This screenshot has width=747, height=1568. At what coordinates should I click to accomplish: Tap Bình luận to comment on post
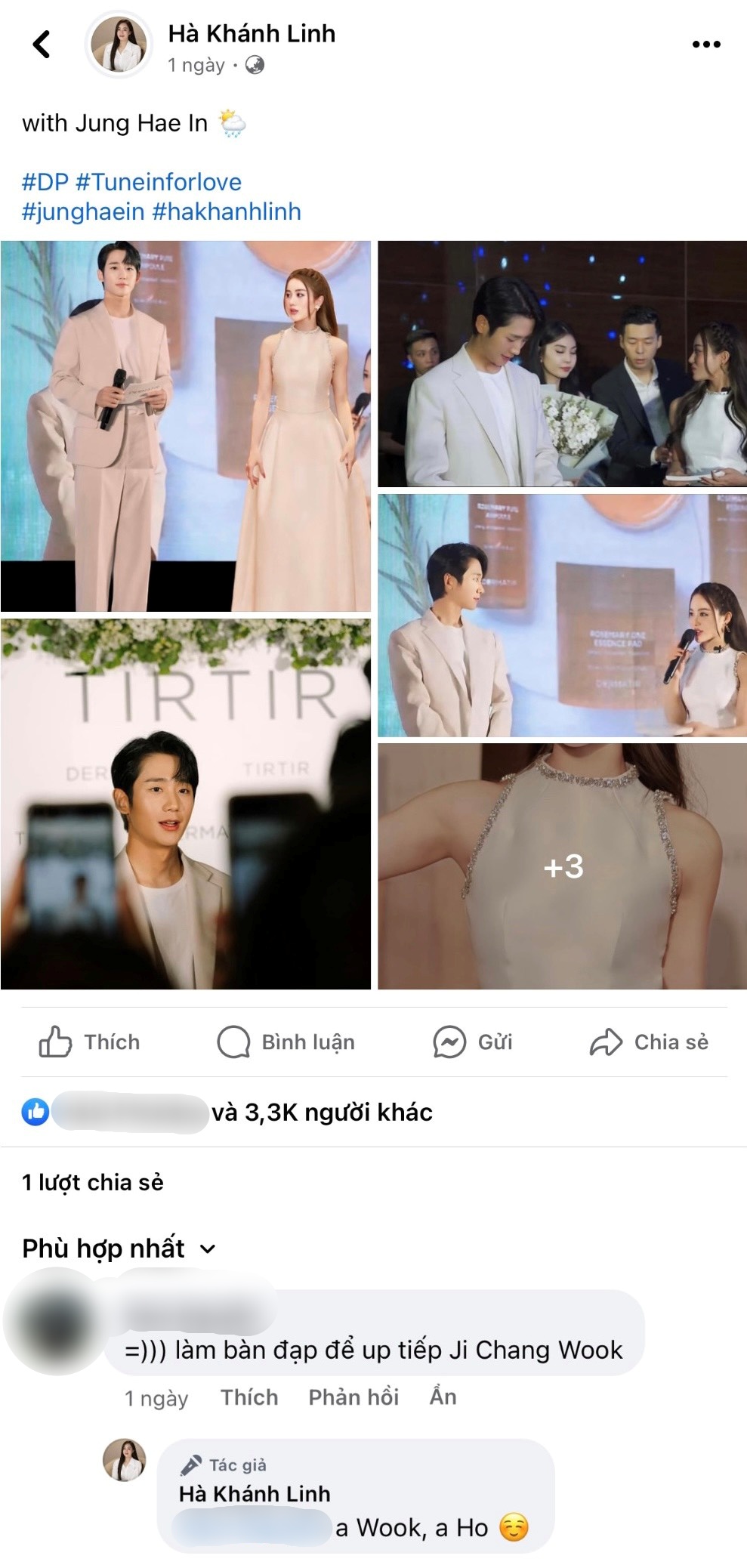click(x=286, y=1042)
